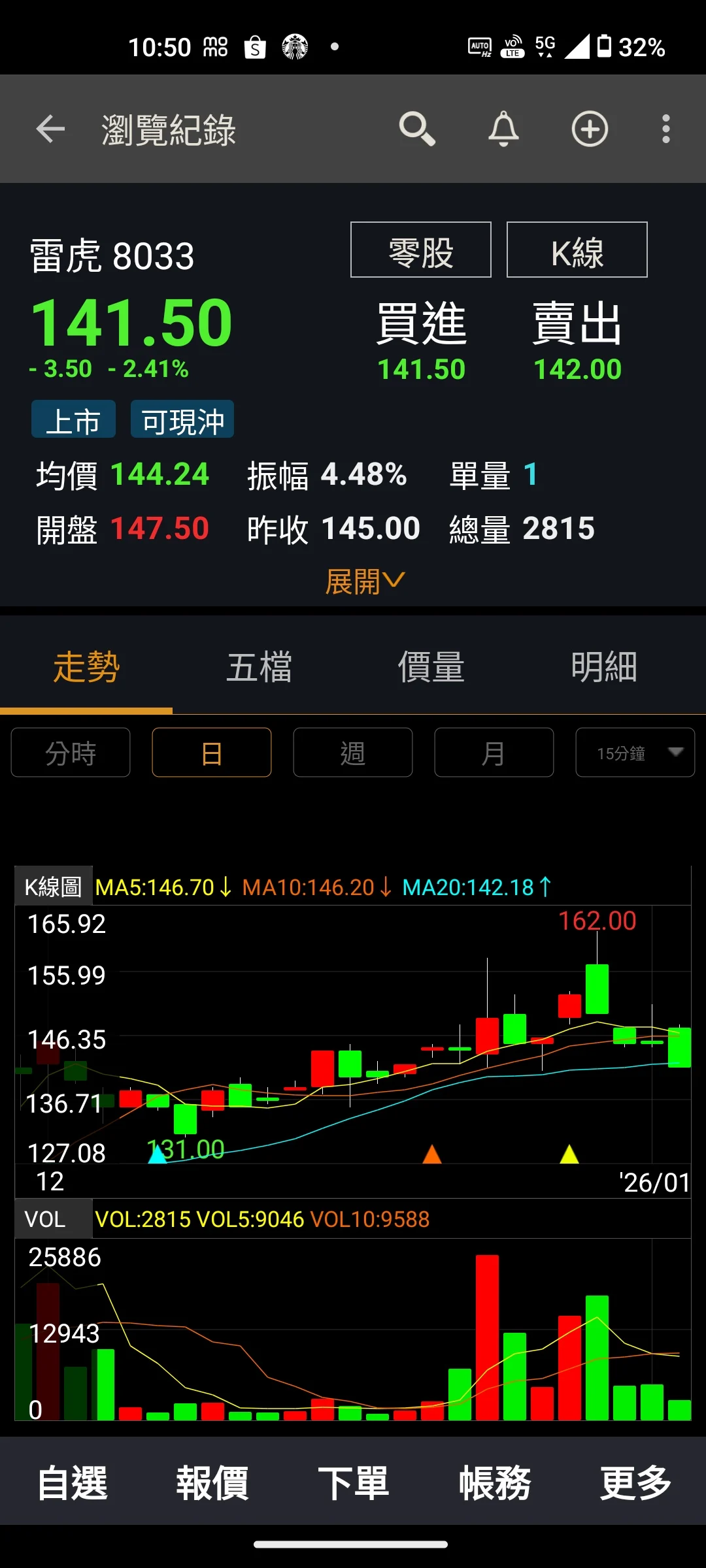Select the 週 weekly chart
706x1568 pixels.
tap(353, 753)
